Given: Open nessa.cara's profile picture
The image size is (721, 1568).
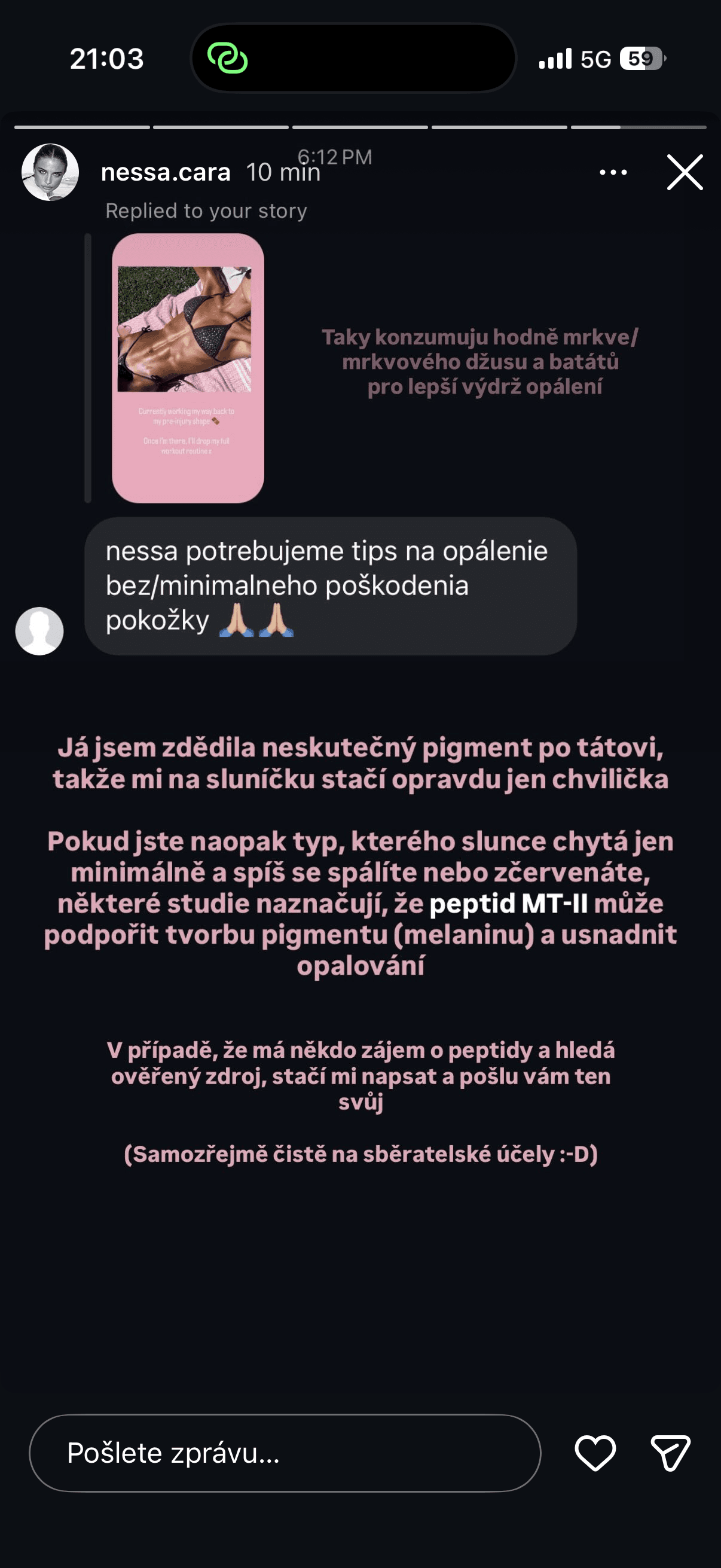Looking at the screenshot, I should pyautogui.click(x=50, y=172).
